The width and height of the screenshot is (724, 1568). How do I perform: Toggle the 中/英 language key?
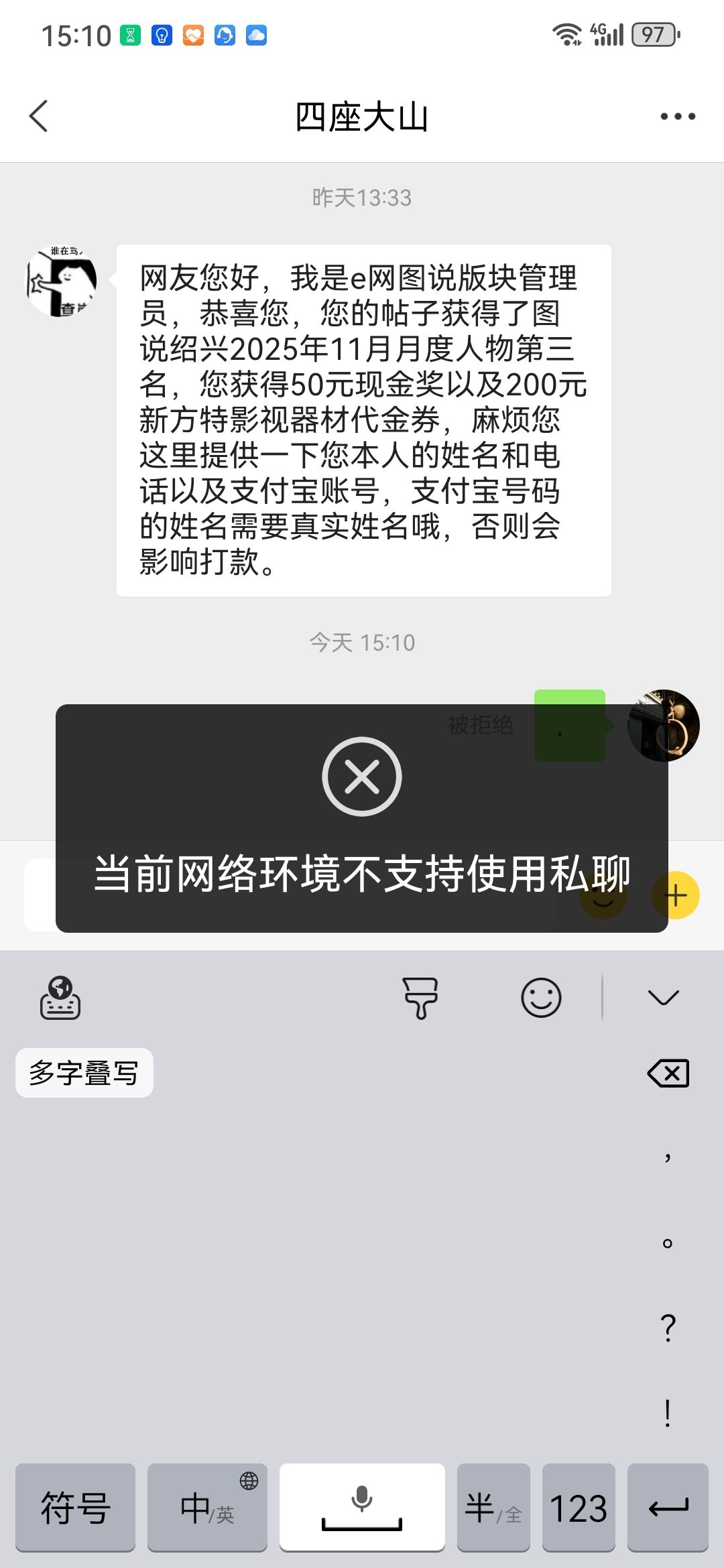[x=207, y=1507]
